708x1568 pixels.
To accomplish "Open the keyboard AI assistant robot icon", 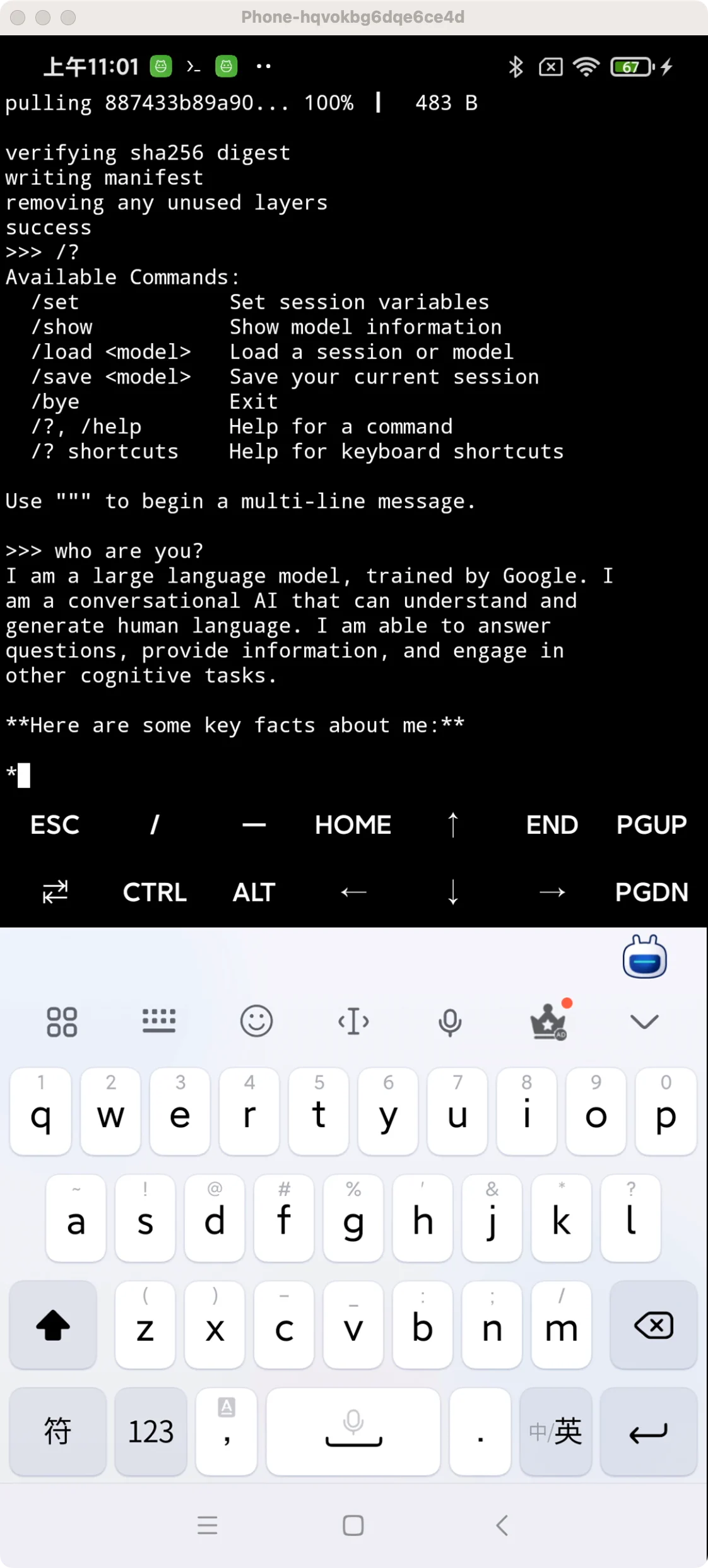I will click(644, 957).
